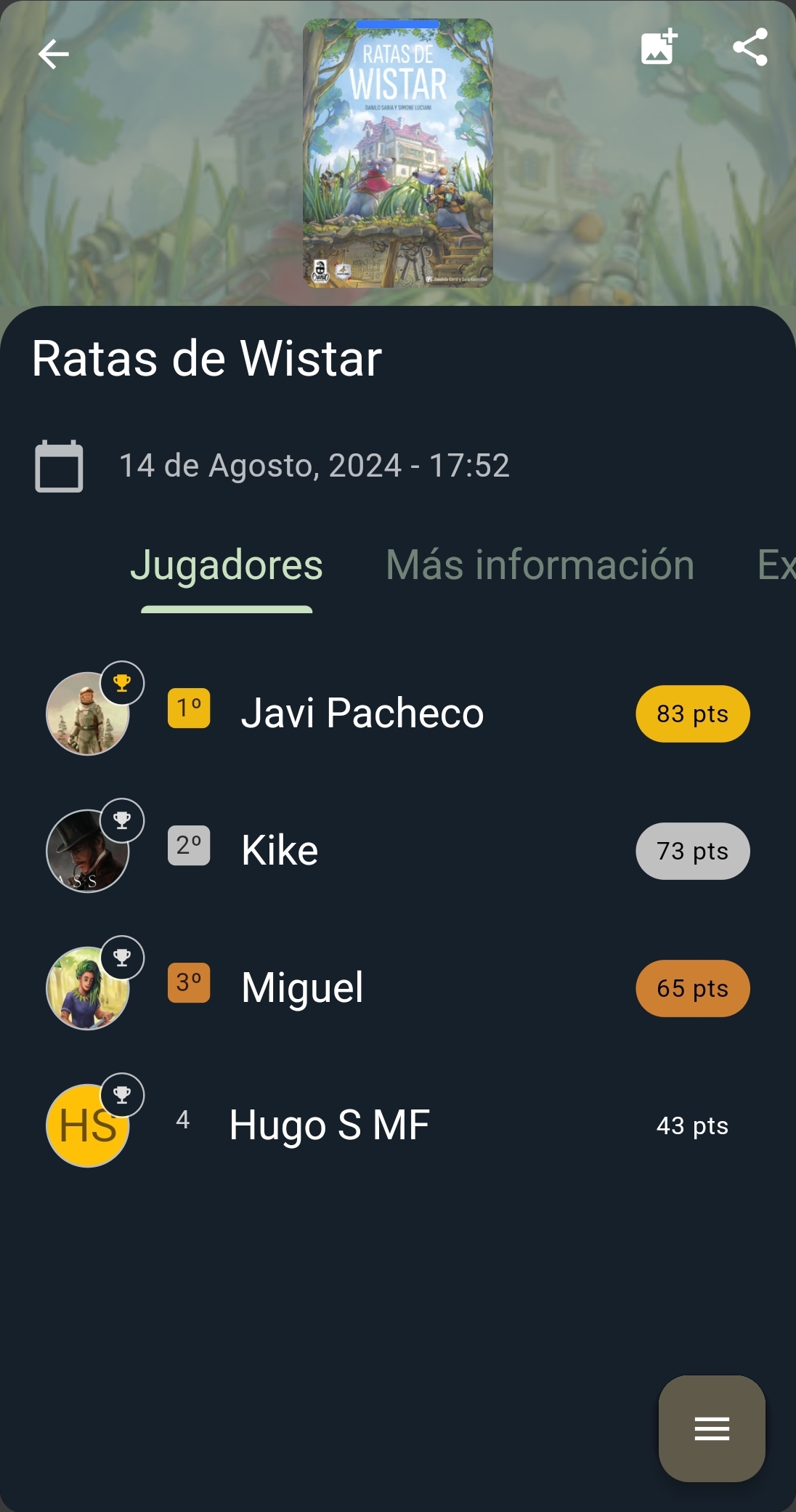Go back using the arrow icon
The height and width of the screenshot is (1512, 796).
pos(54,54)
